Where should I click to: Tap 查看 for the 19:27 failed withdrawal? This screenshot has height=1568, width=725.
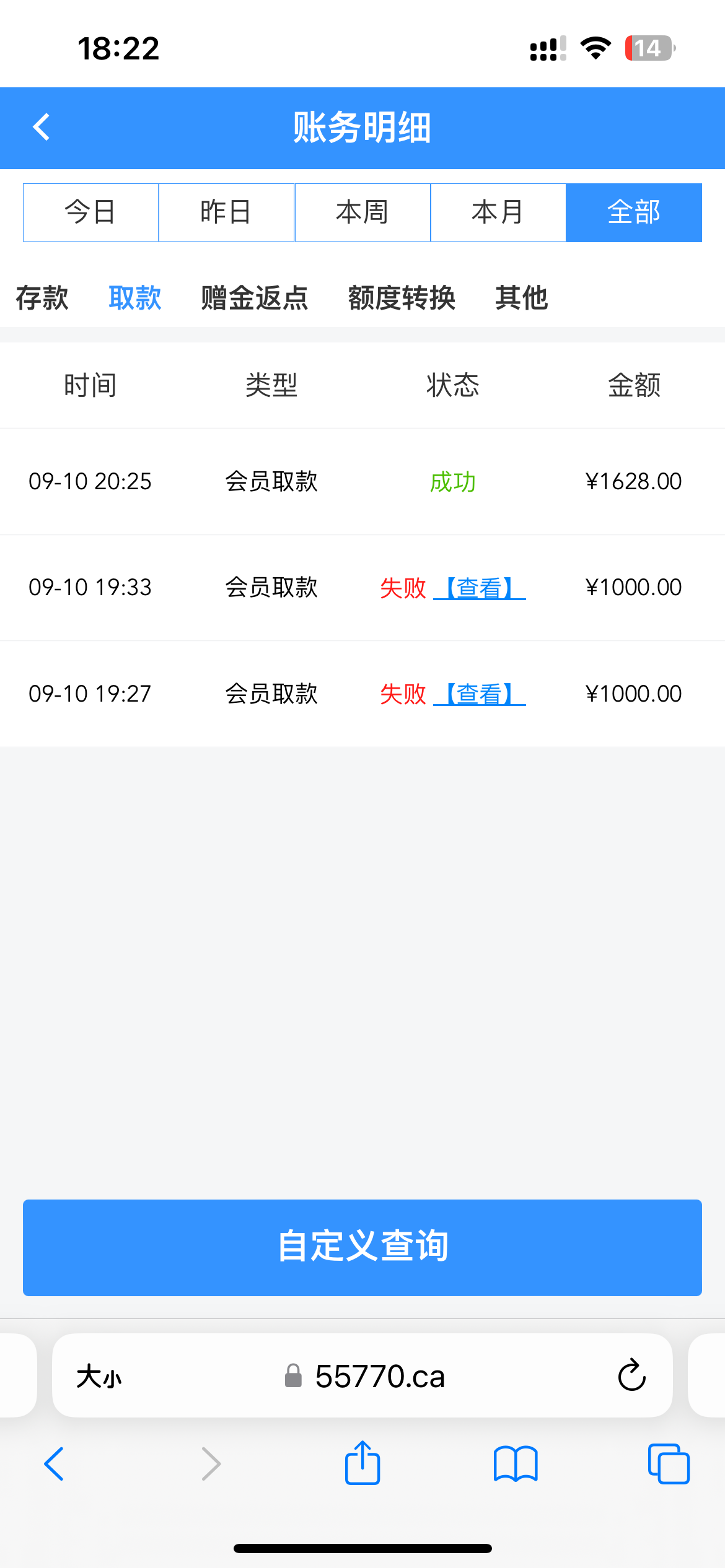(x=480, y=694)
